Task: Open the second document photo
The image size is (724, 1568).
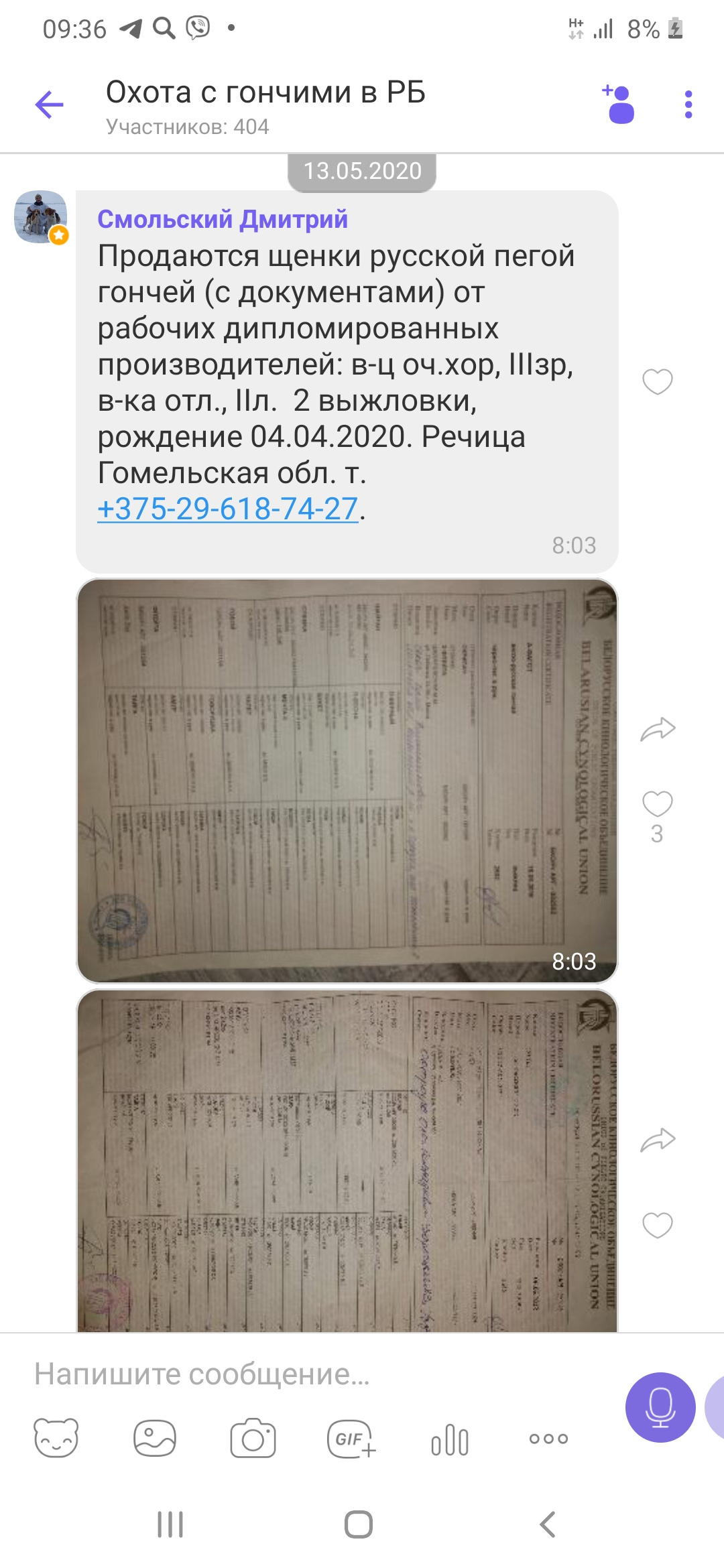Action: point(347,1161)
